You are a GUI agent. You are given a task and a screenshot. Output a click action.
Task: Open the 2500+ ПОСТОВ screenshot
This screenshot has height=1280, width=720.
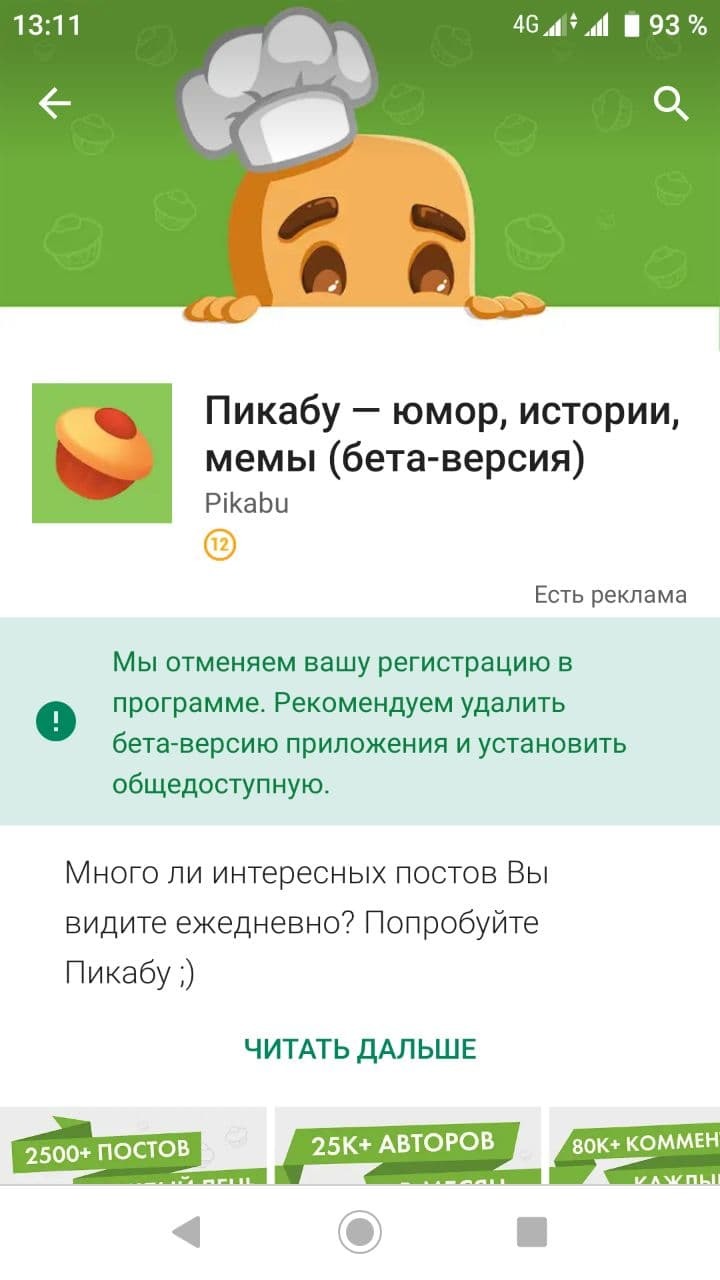pos(132,1145)
